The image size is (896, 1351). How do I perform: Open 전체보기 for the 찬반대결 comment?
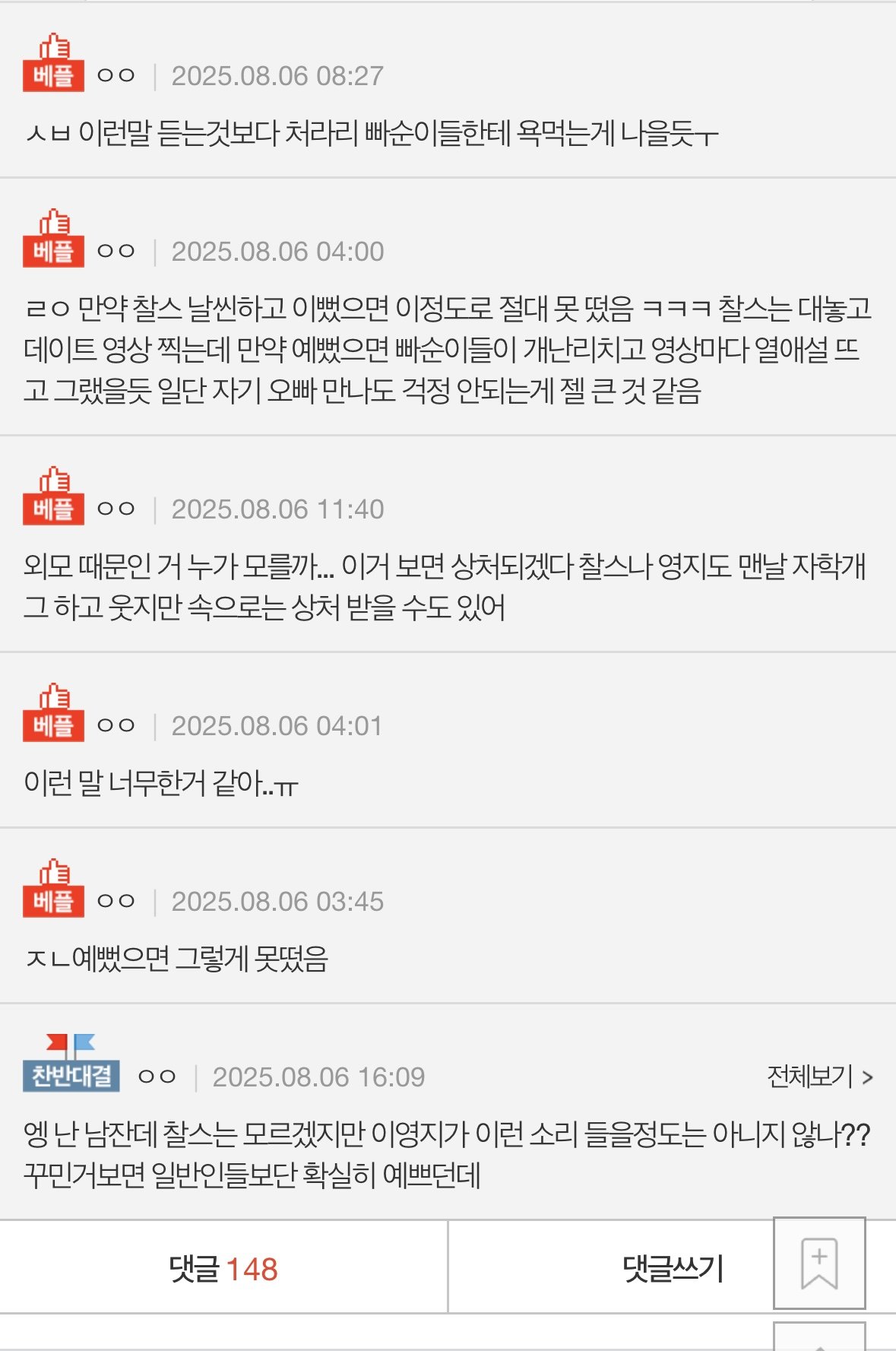819,1077
